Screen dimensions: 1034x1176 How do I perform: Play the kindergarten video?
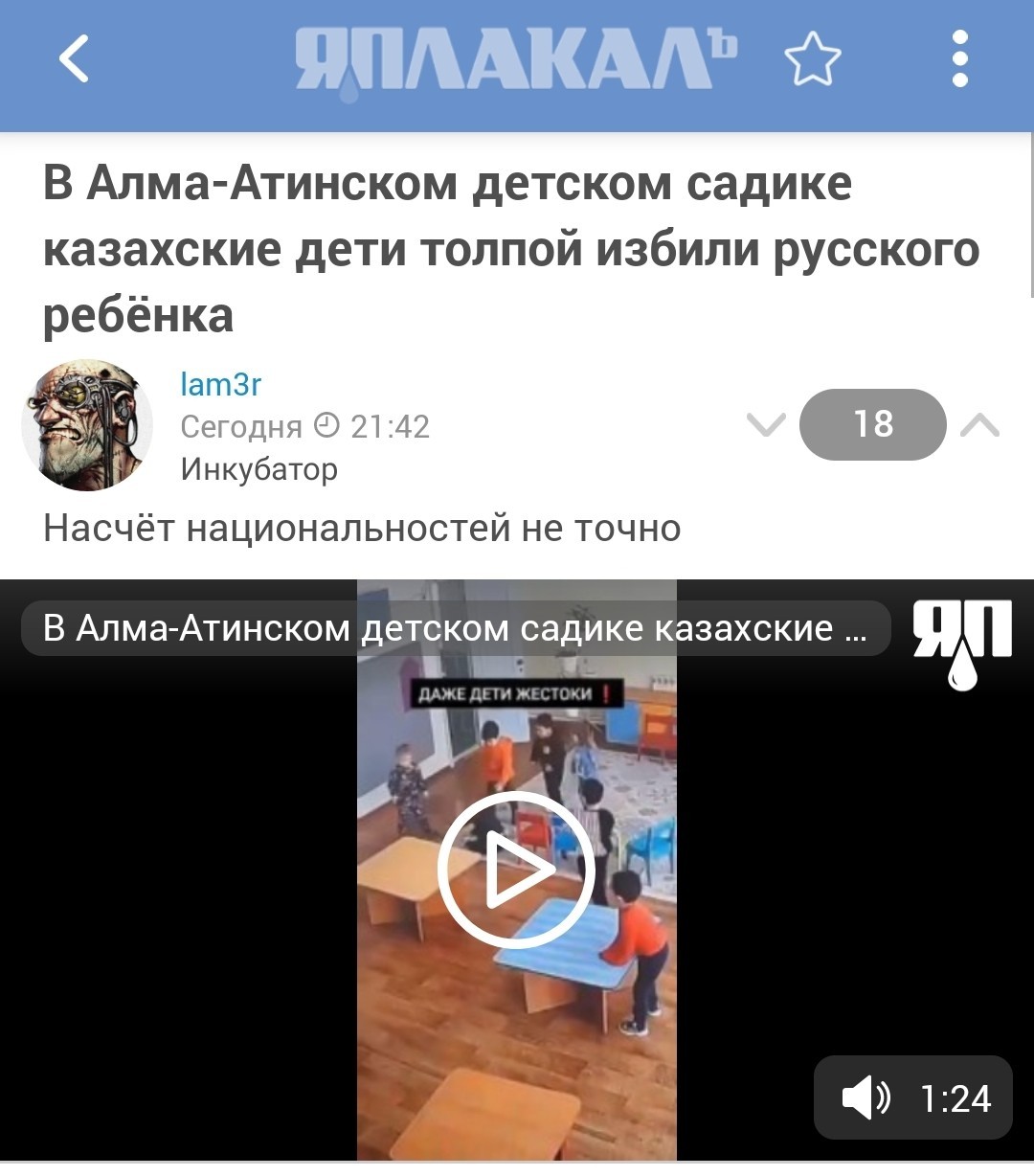516,870
